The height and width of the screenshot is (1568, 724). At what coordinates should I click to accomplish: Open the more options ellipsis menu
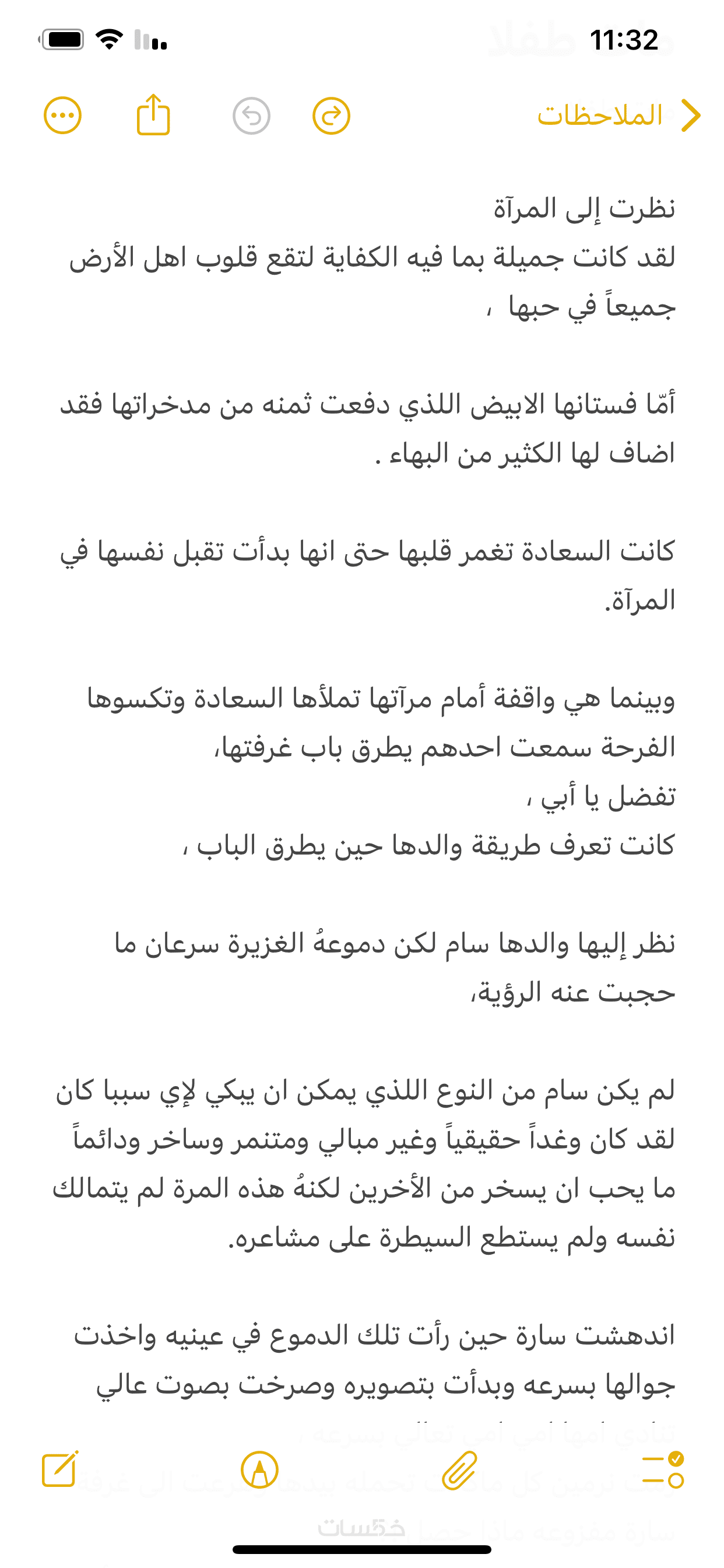pyautogui.click(x=63, y=115)
